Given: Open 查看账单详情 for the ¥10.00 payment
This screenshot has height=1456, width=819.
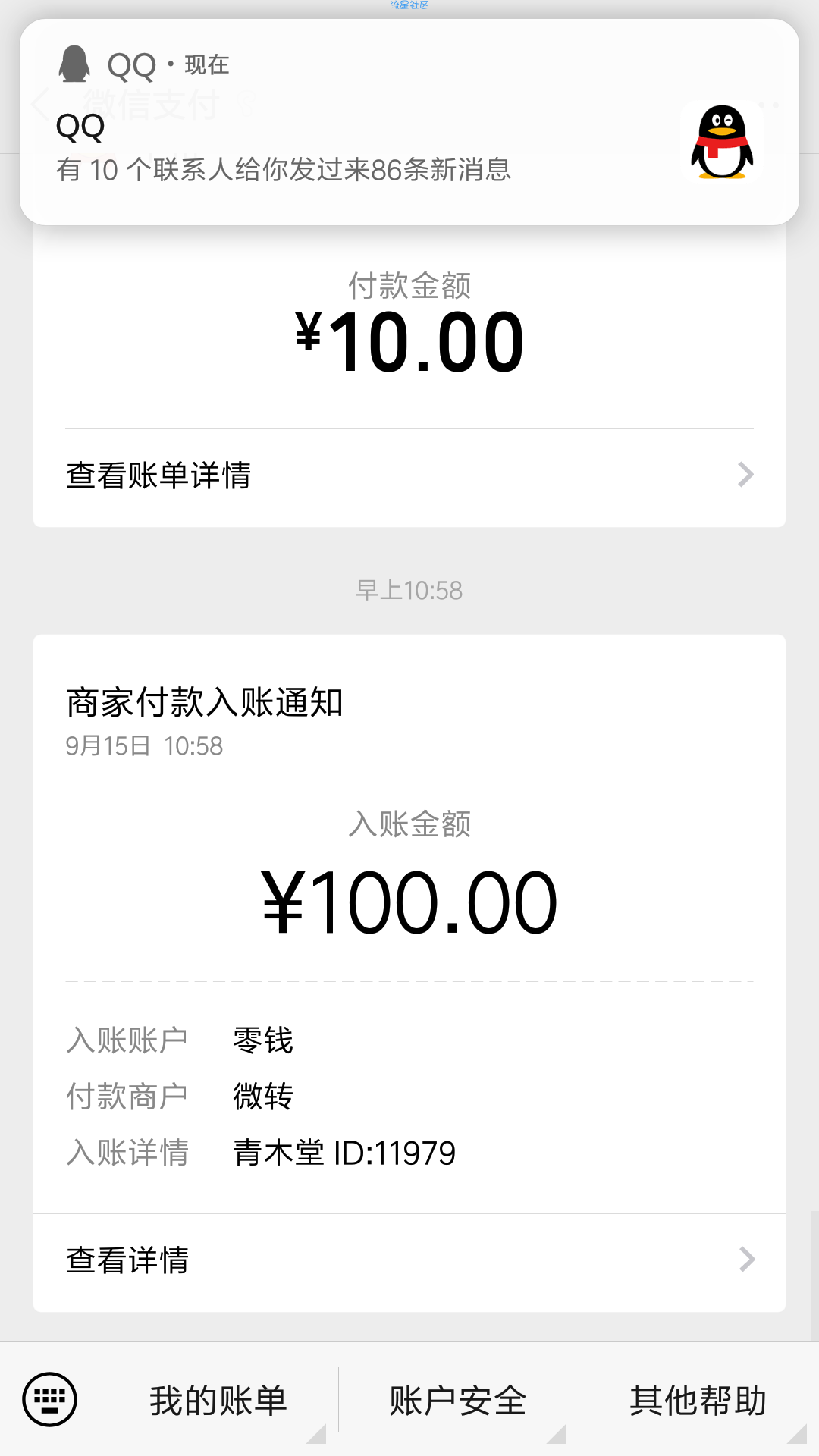Looking at the screenshot, I should (x=409, y=475).
